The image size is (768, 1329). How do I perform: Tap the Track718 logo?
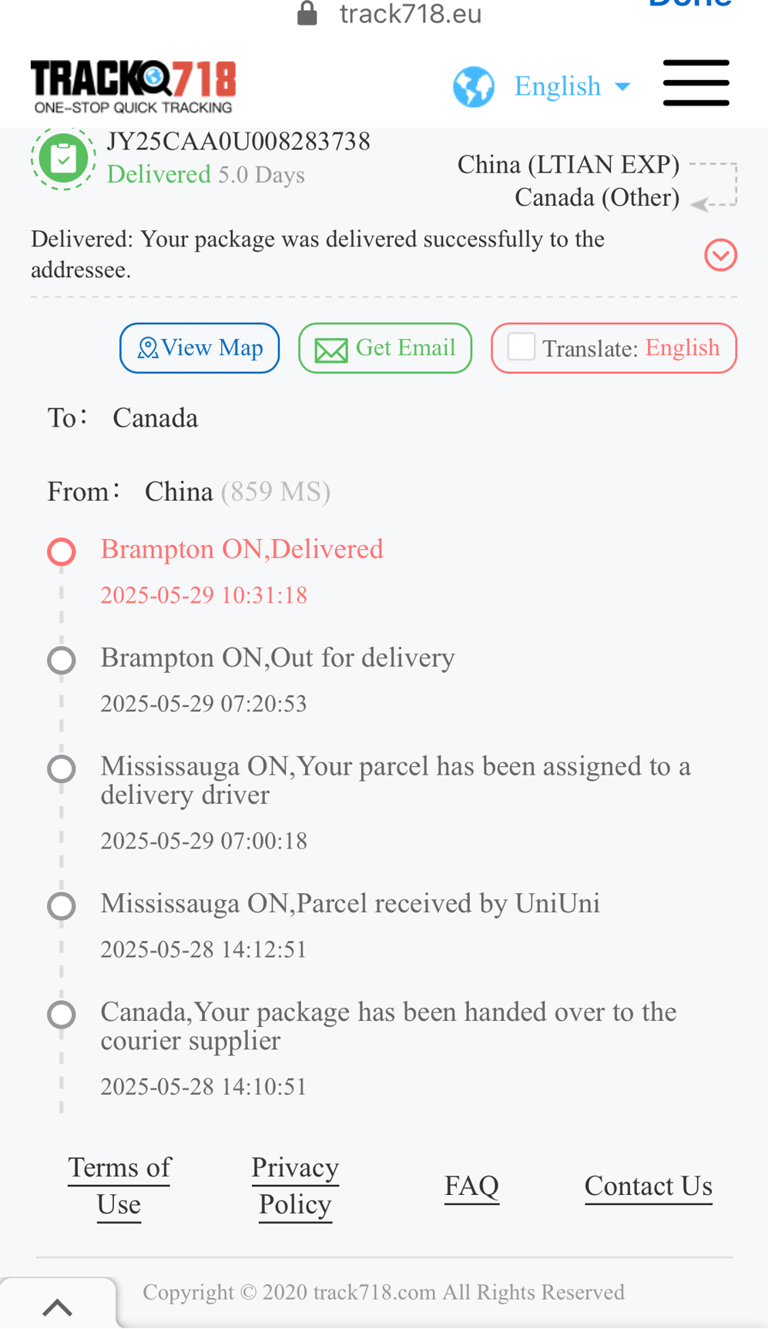(x=133, y=87)
